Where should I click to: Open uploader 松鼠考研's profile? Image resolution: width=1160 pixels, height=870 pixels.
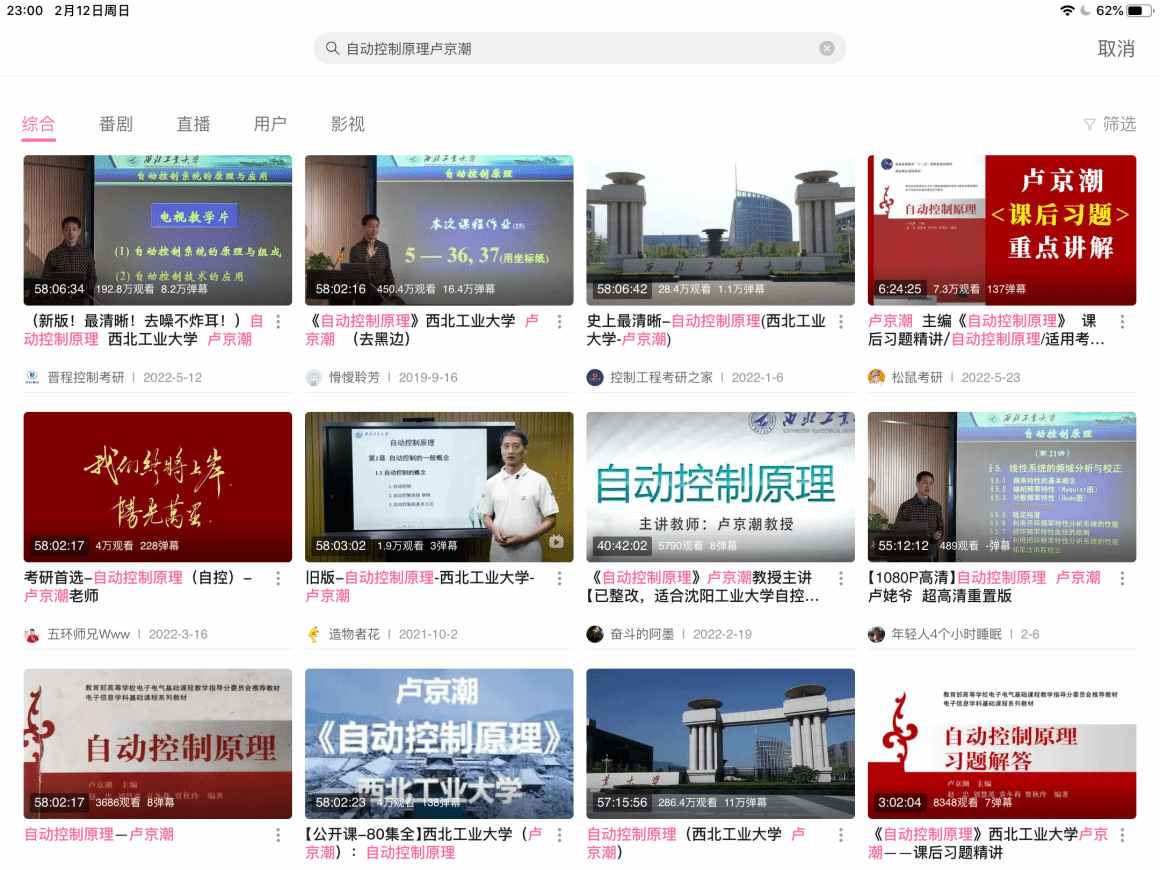click(916, 377)
